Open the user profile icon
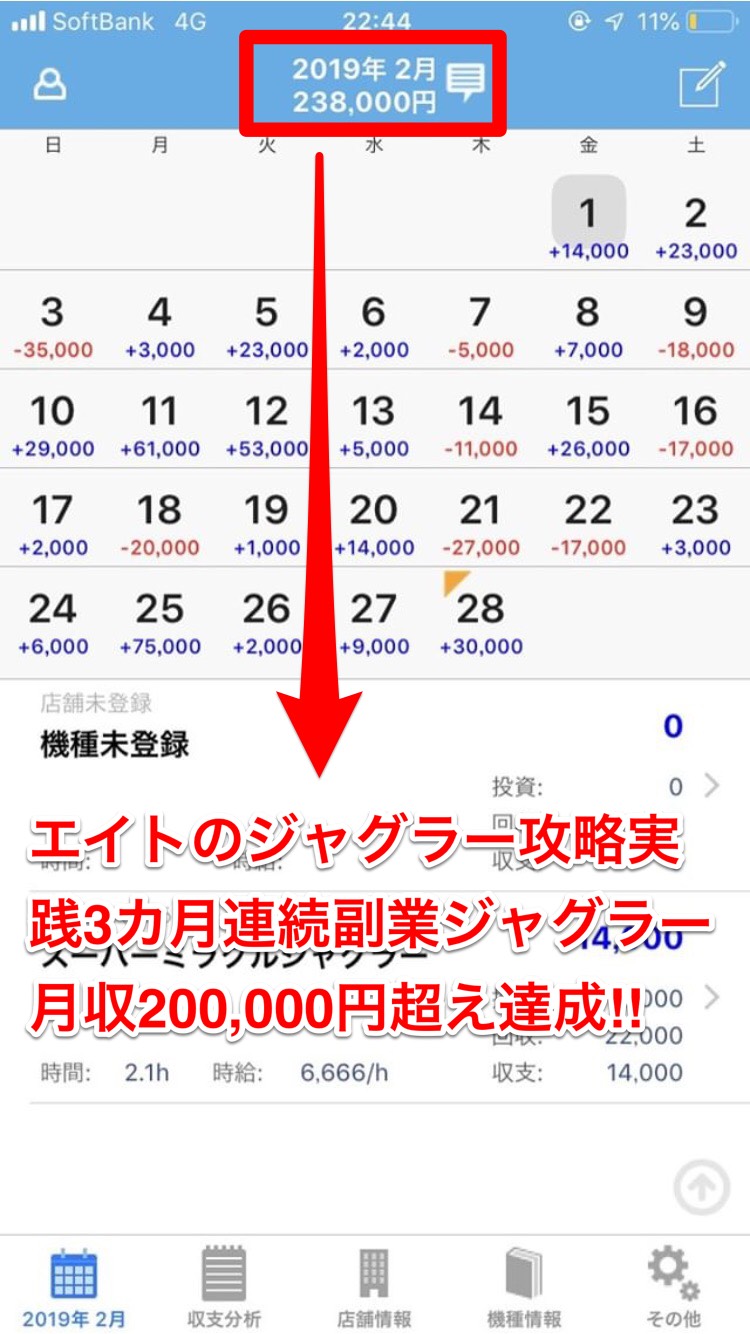The height and width of the screenshot is (1334, 750). tap(48, 84)
